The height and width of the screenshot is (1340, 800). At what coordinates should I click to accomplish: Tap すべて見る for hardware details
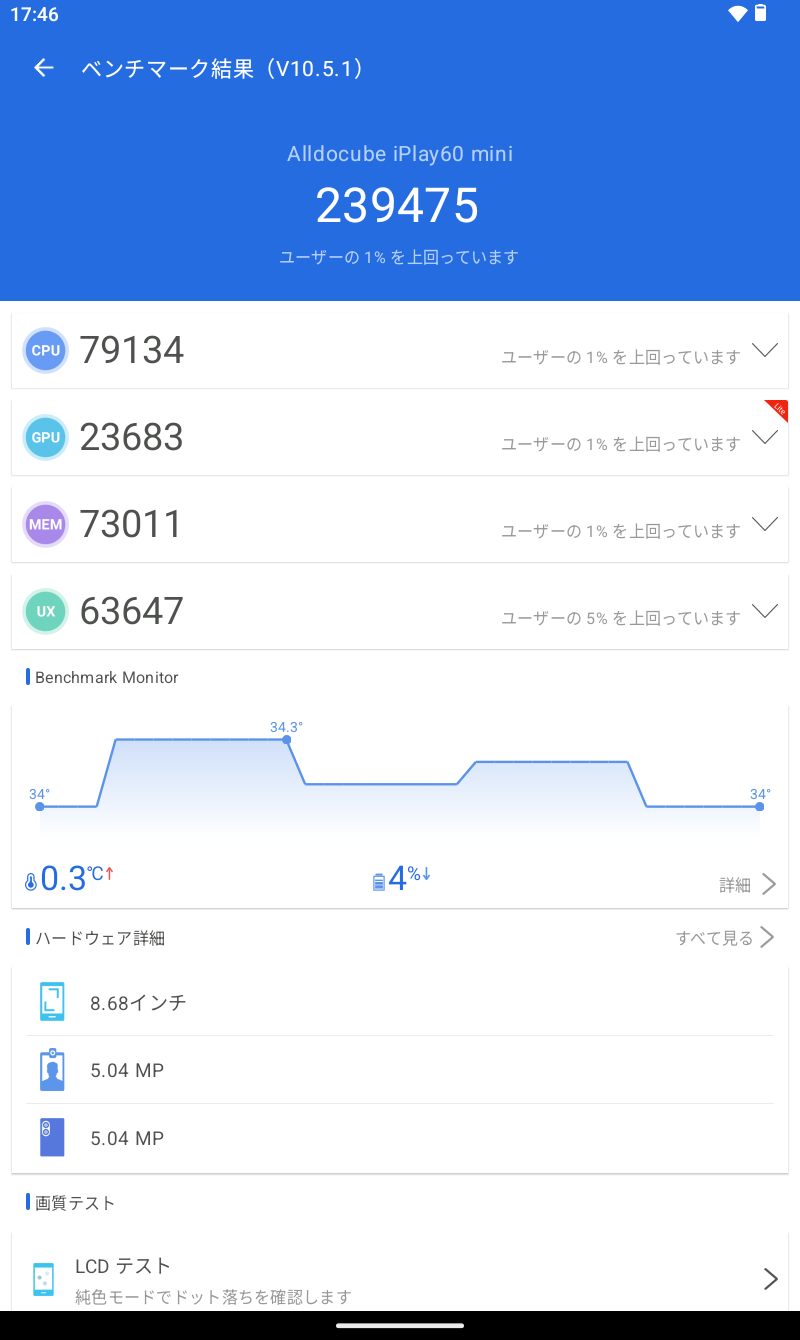pos(725,937)
